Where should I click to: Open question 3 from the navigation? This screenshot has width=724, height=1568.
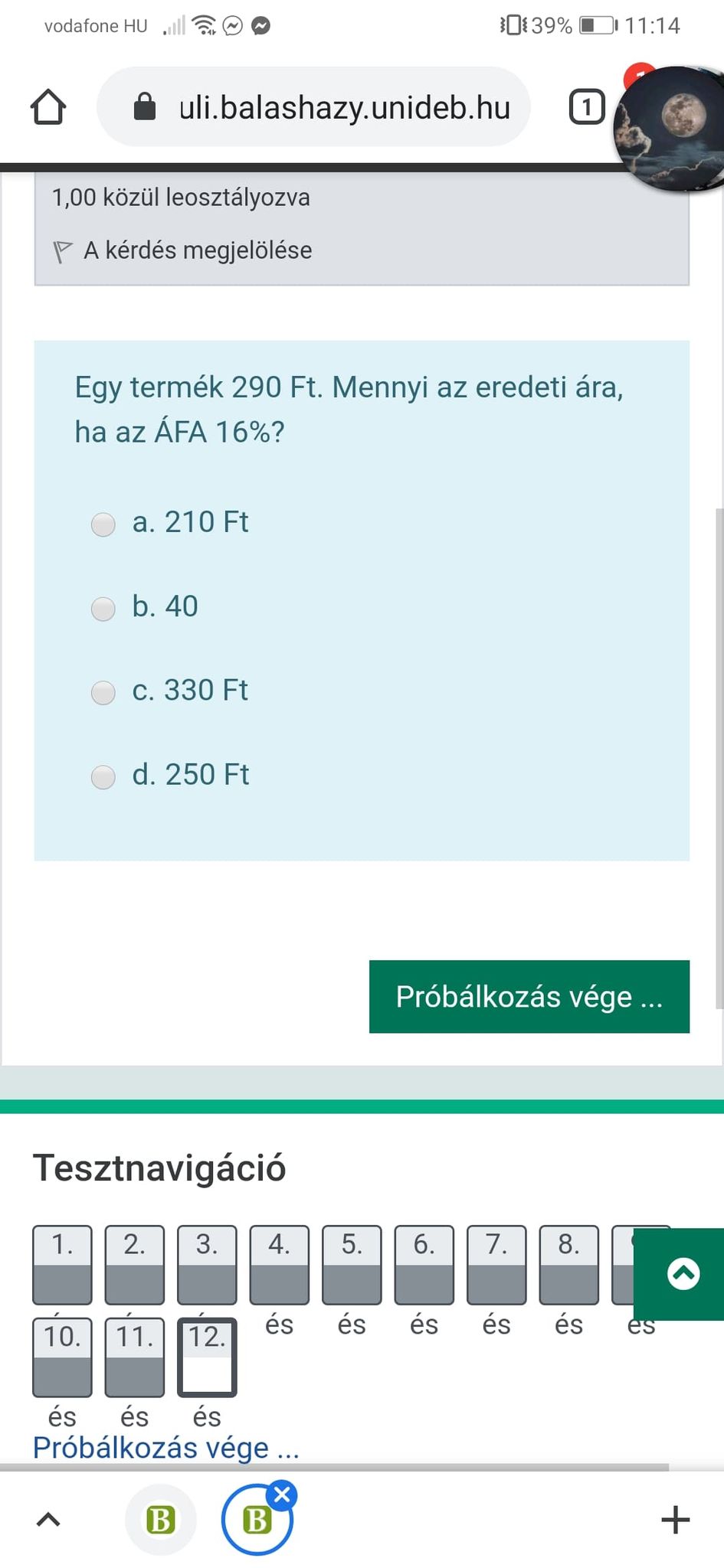[207, 1264]
